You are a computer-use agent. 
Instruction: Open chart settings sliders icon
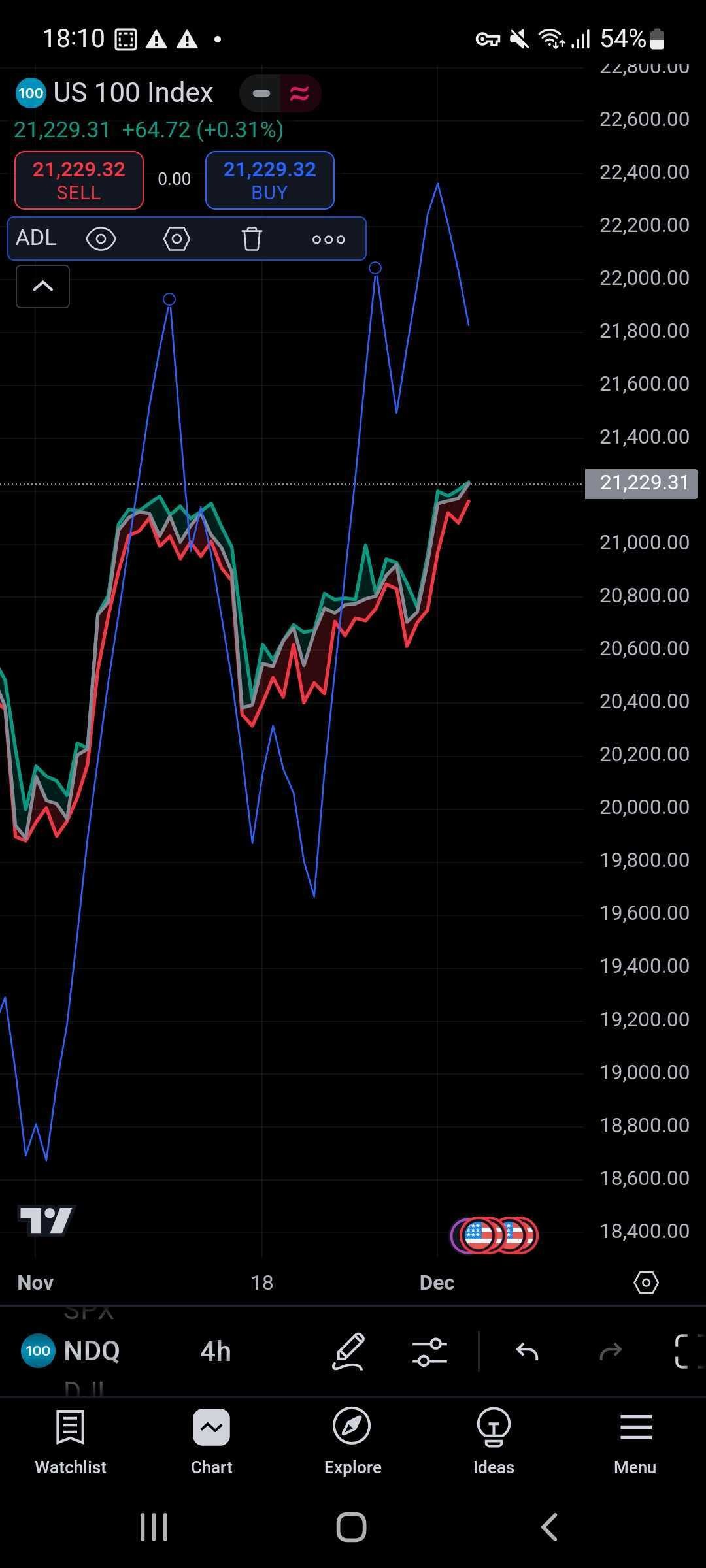point(429,1351)
